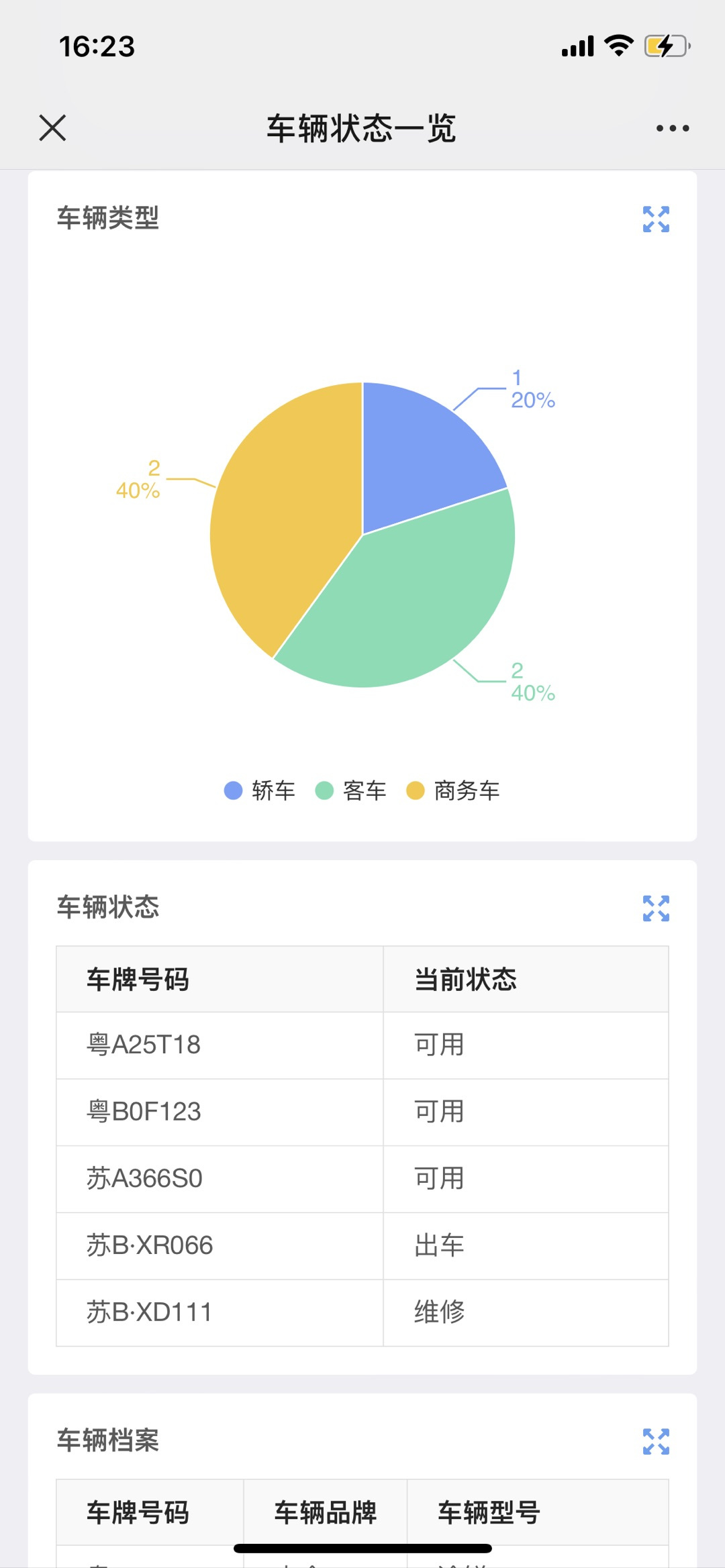Open the three-dot more options menu
Screen dimensions: 725x1568
673,128
